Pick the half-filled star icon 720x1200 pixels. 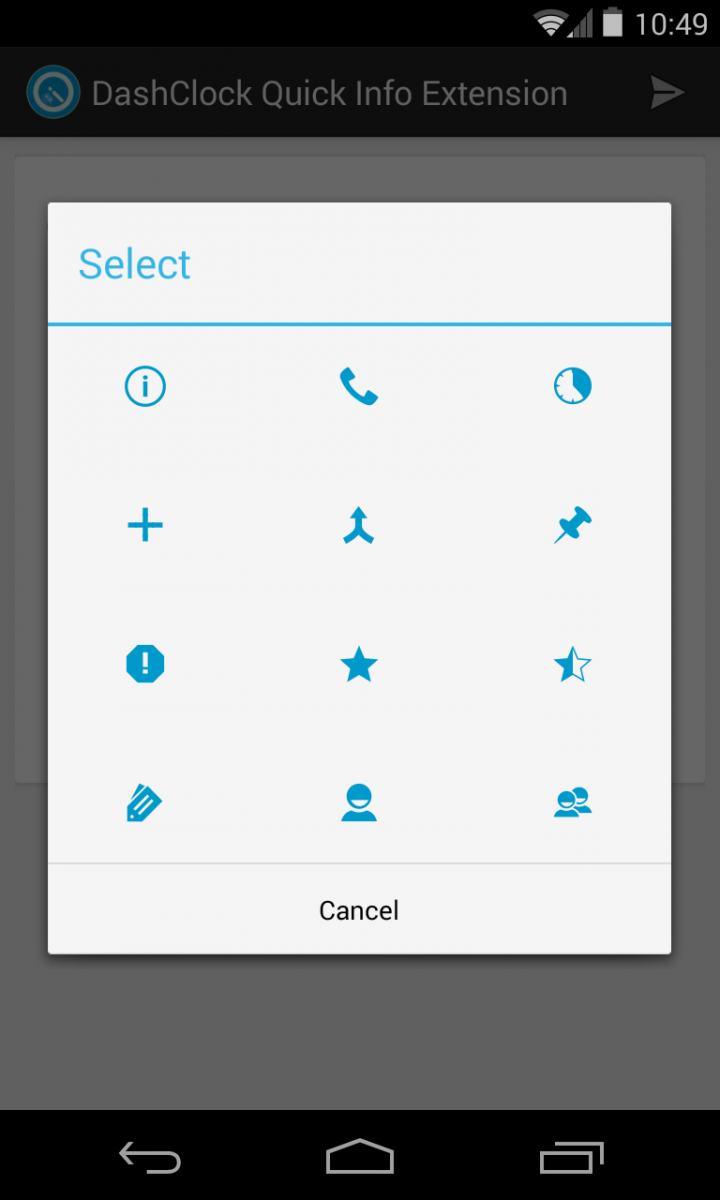point(573,664)
